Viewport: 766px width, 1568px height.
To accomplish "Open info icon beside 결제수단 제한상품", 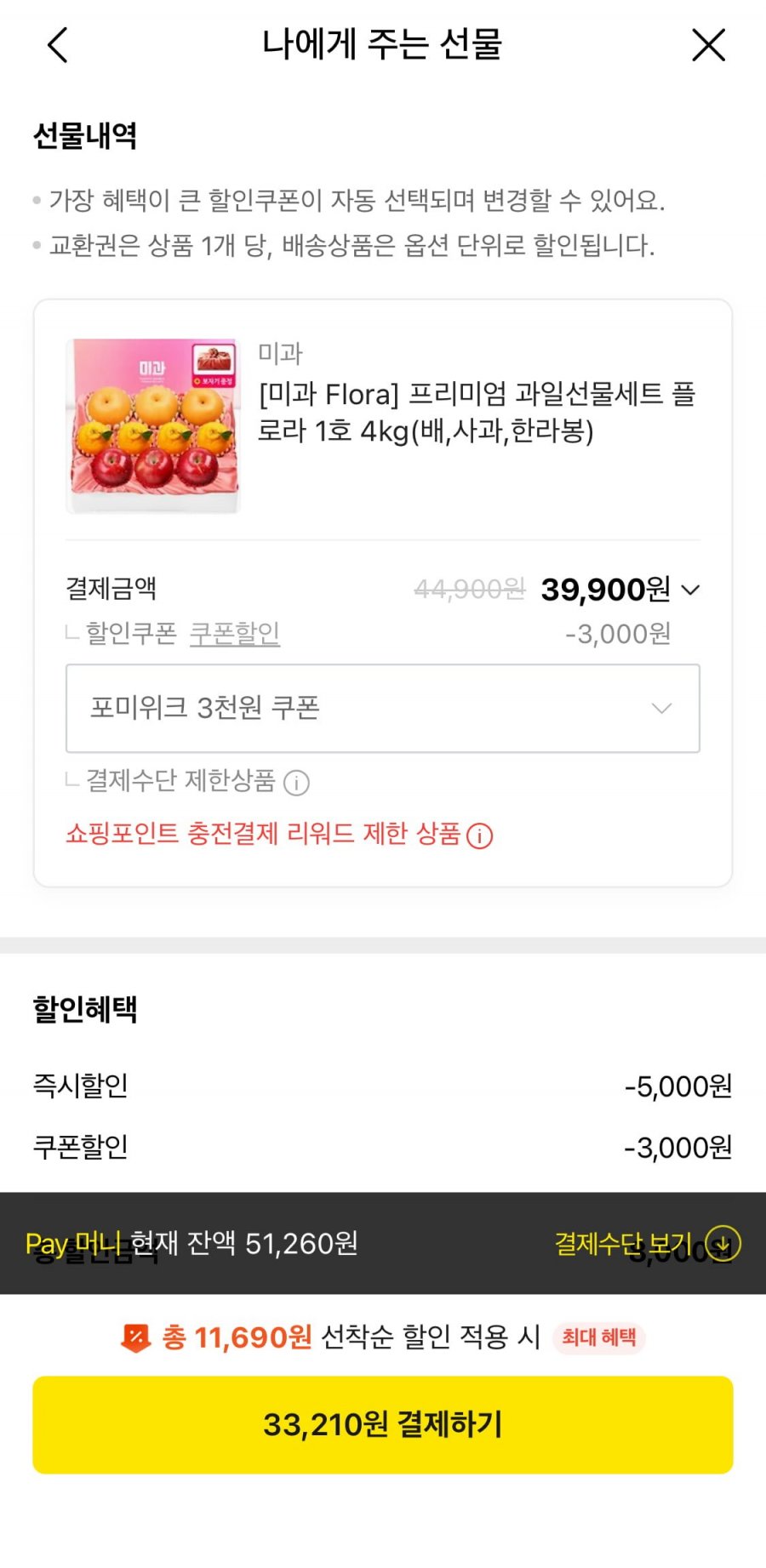I will tap(296, 782).
